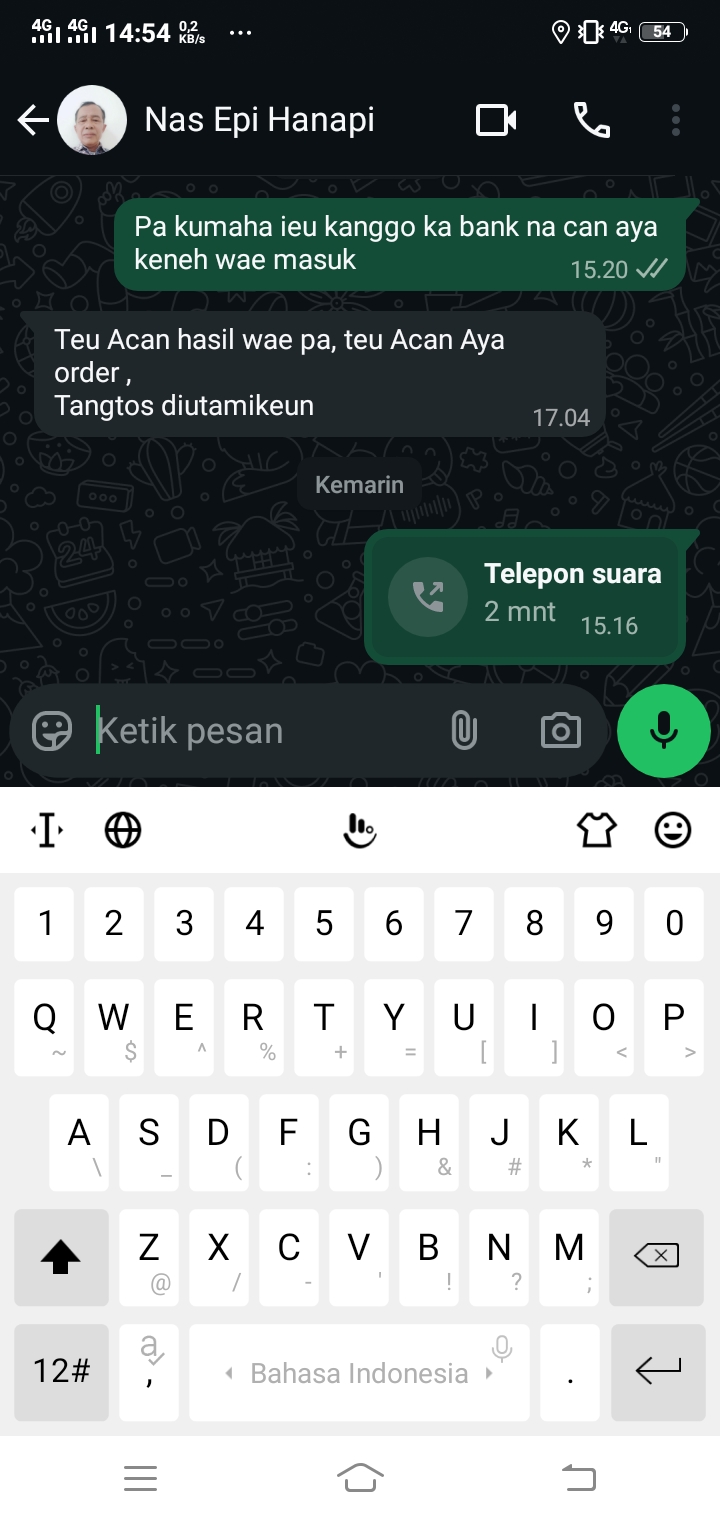Switch keyboard language with the globe icon

click(123, 830)
